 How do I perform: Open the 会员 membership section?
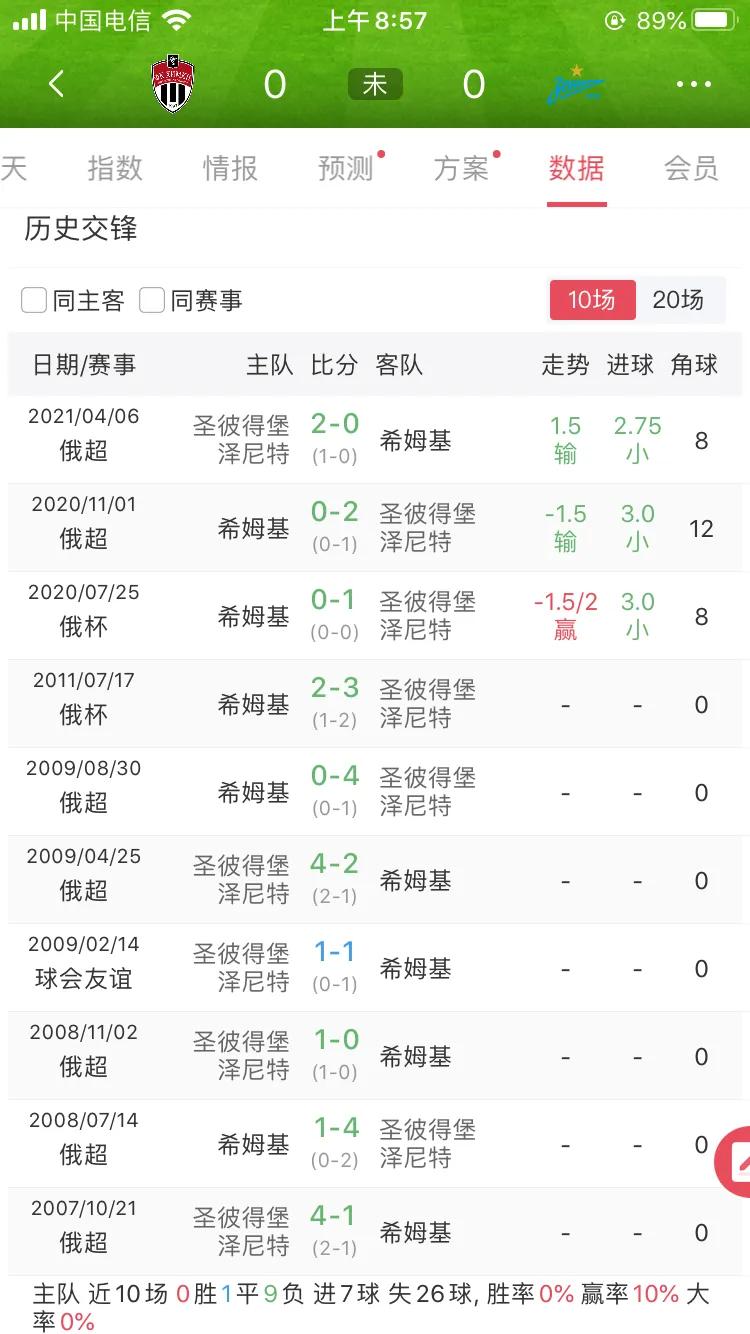pyautogui.click(x=689, y=170)
